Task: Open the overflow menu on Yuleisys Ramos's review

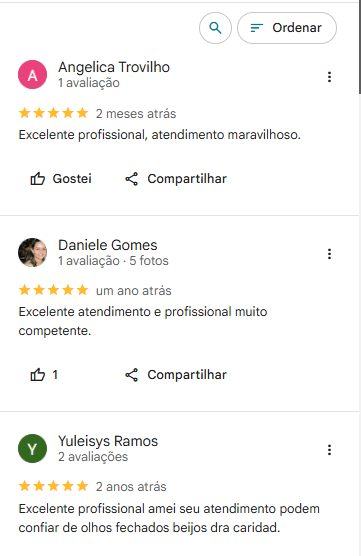Action: point(329,450)
